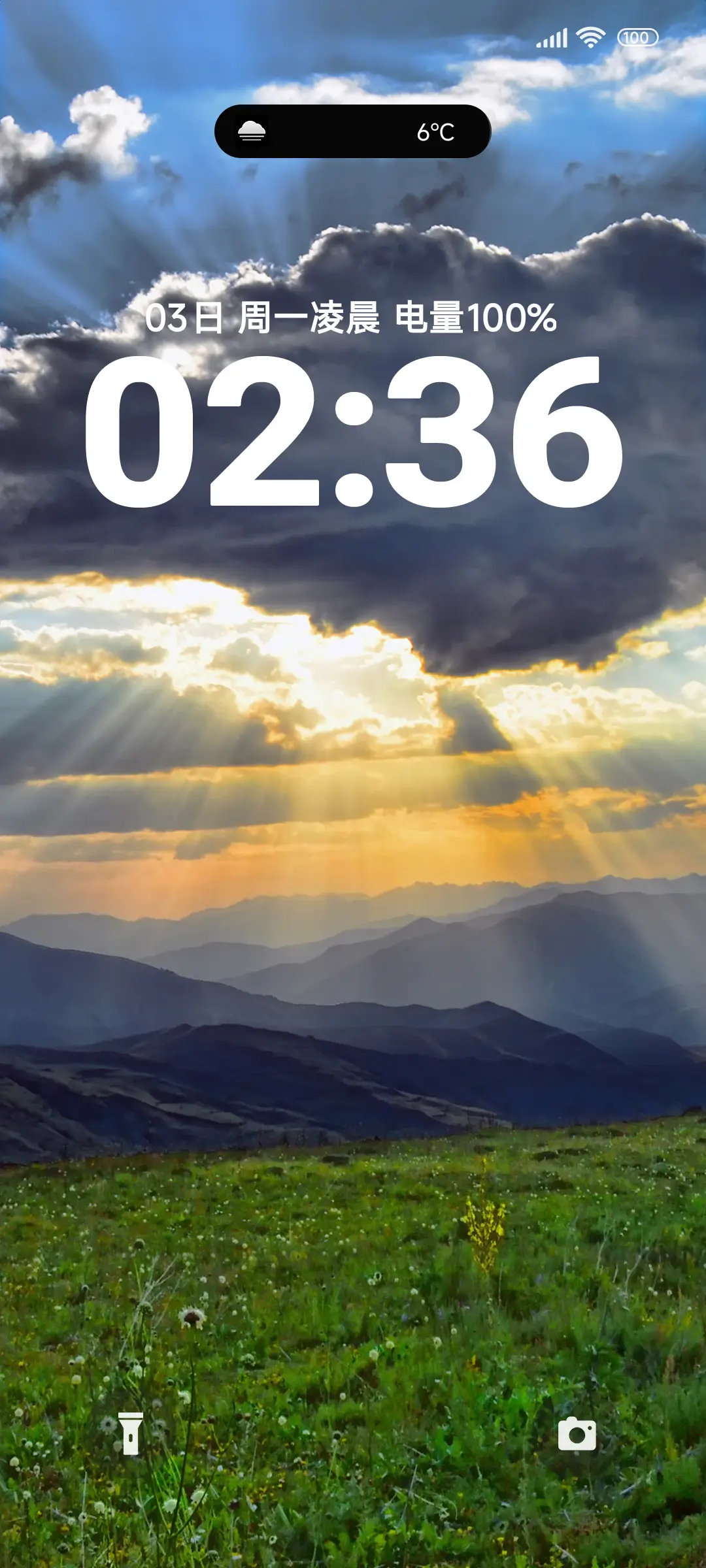Image resolution: width=706 pixels, height=1568 pixels.
Task: Open the camera shortcut
Action: tap(577, 1434)
